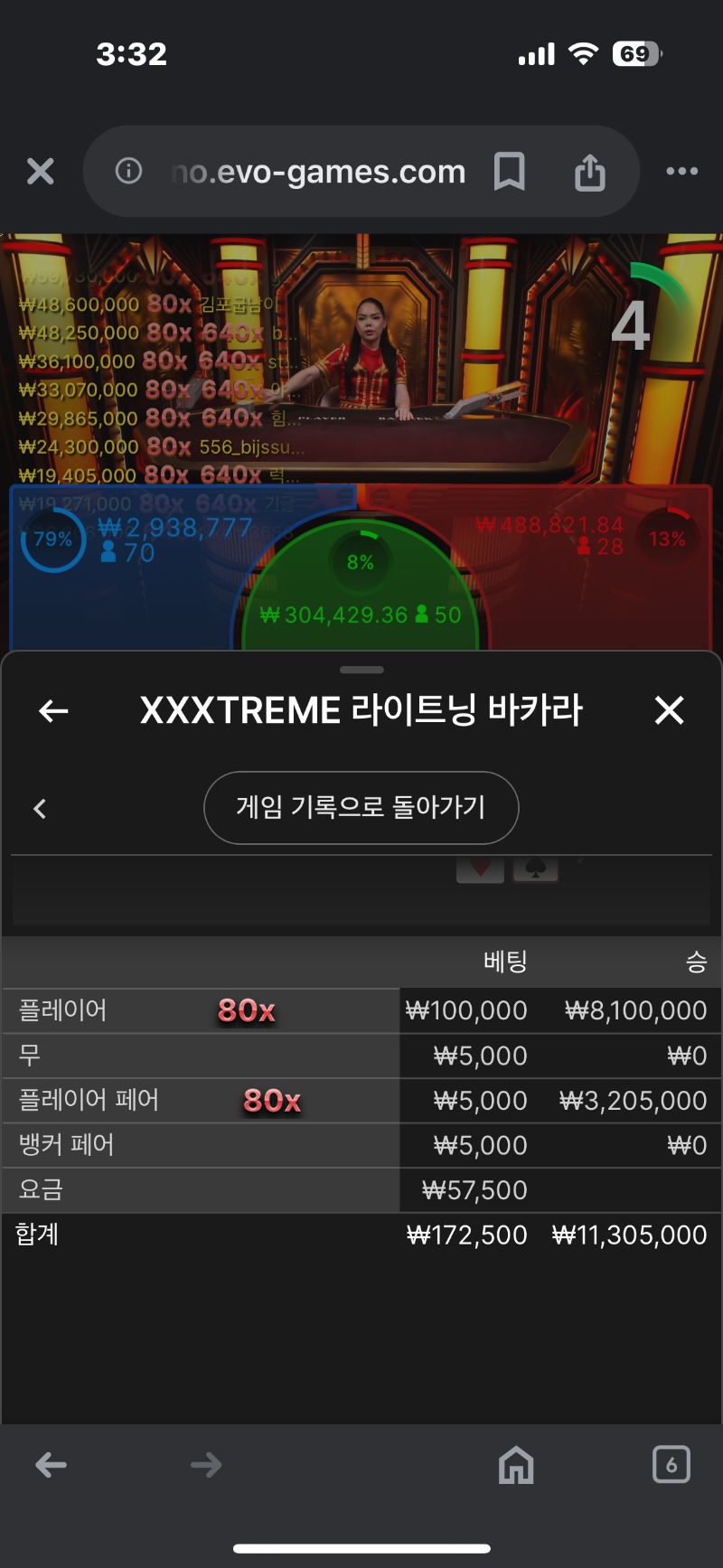Image resolution: width=723 pixels, height=1568 pixels.
Task: Navigate browser back
Action: (x=51, y=1465)
